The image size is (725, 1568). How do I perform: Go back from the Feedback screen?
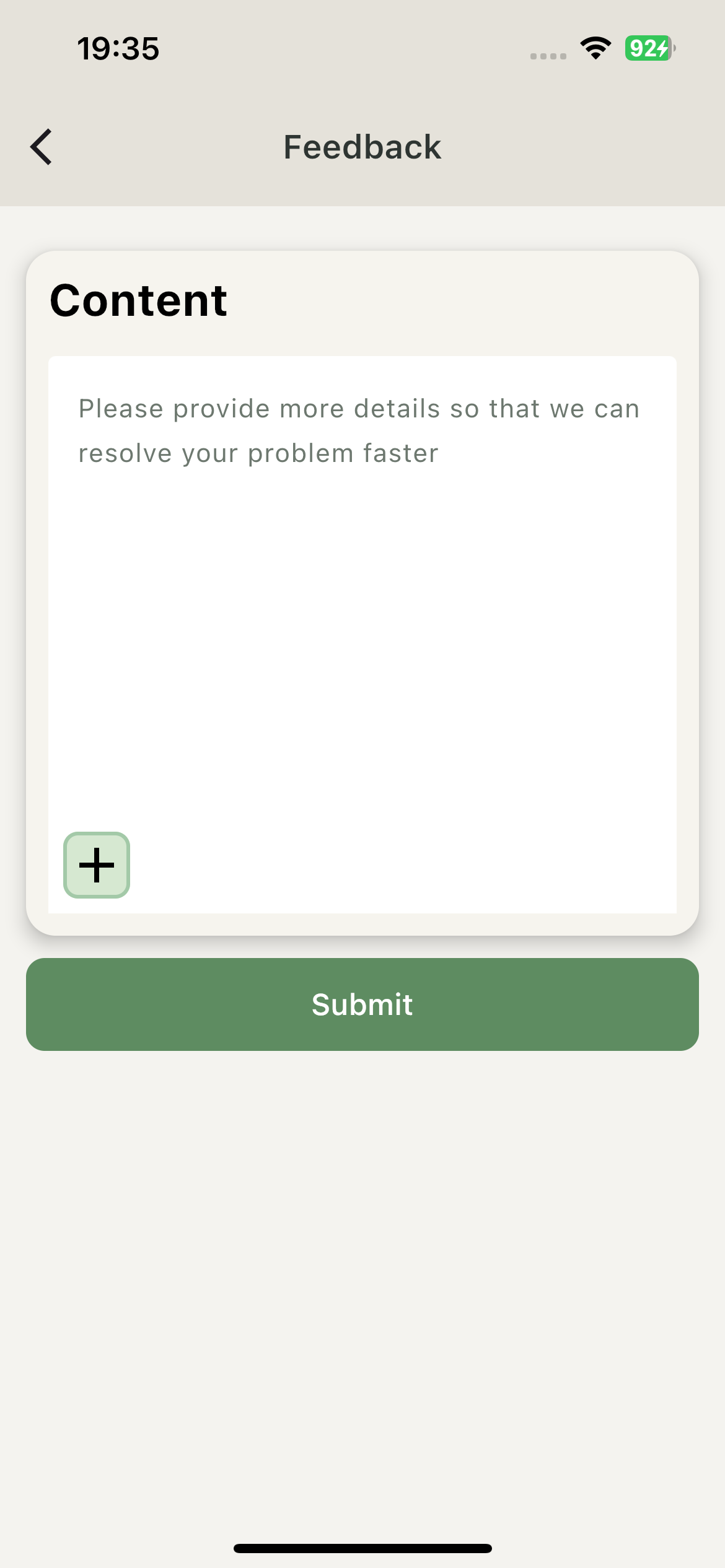[41, 147]
